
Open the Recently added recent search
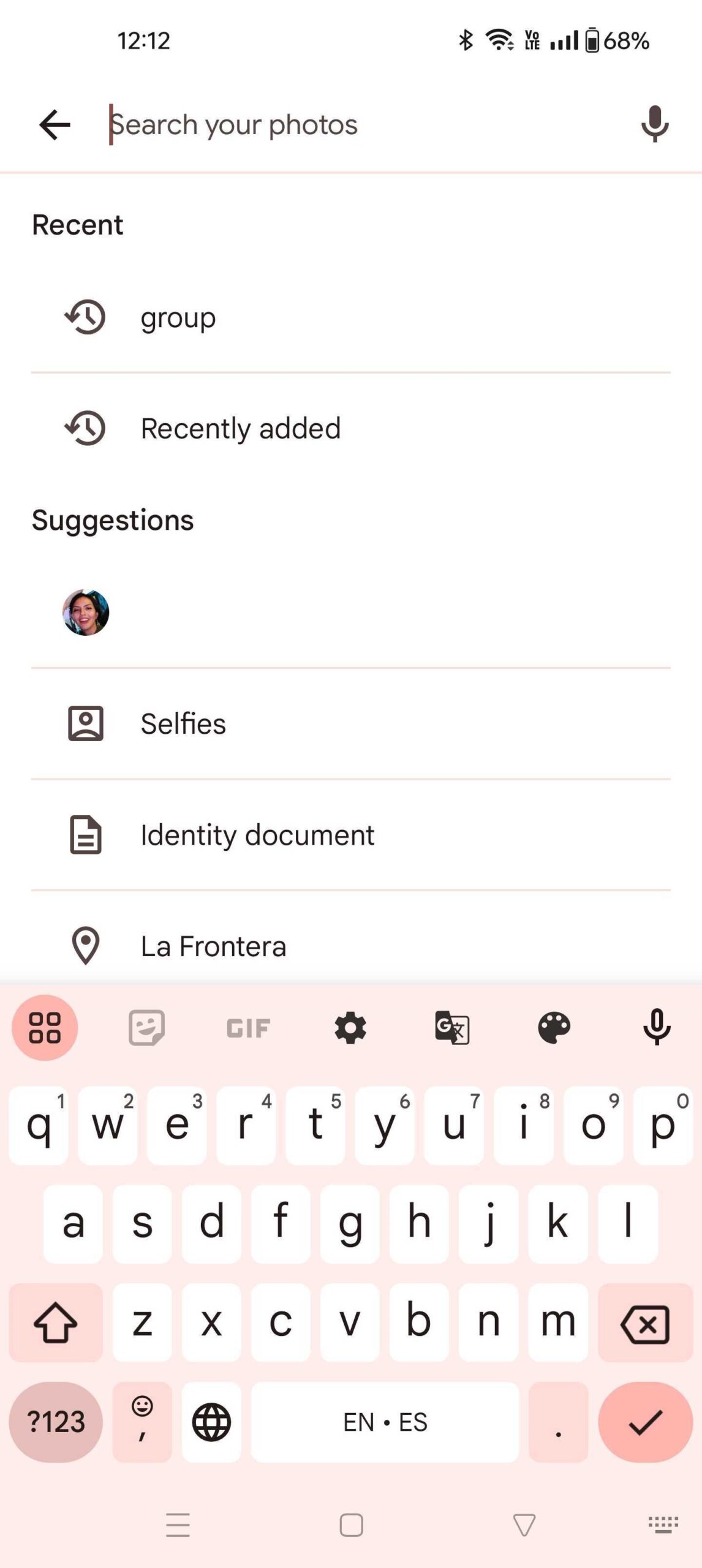pyautogui.click(x=240, y=428)
